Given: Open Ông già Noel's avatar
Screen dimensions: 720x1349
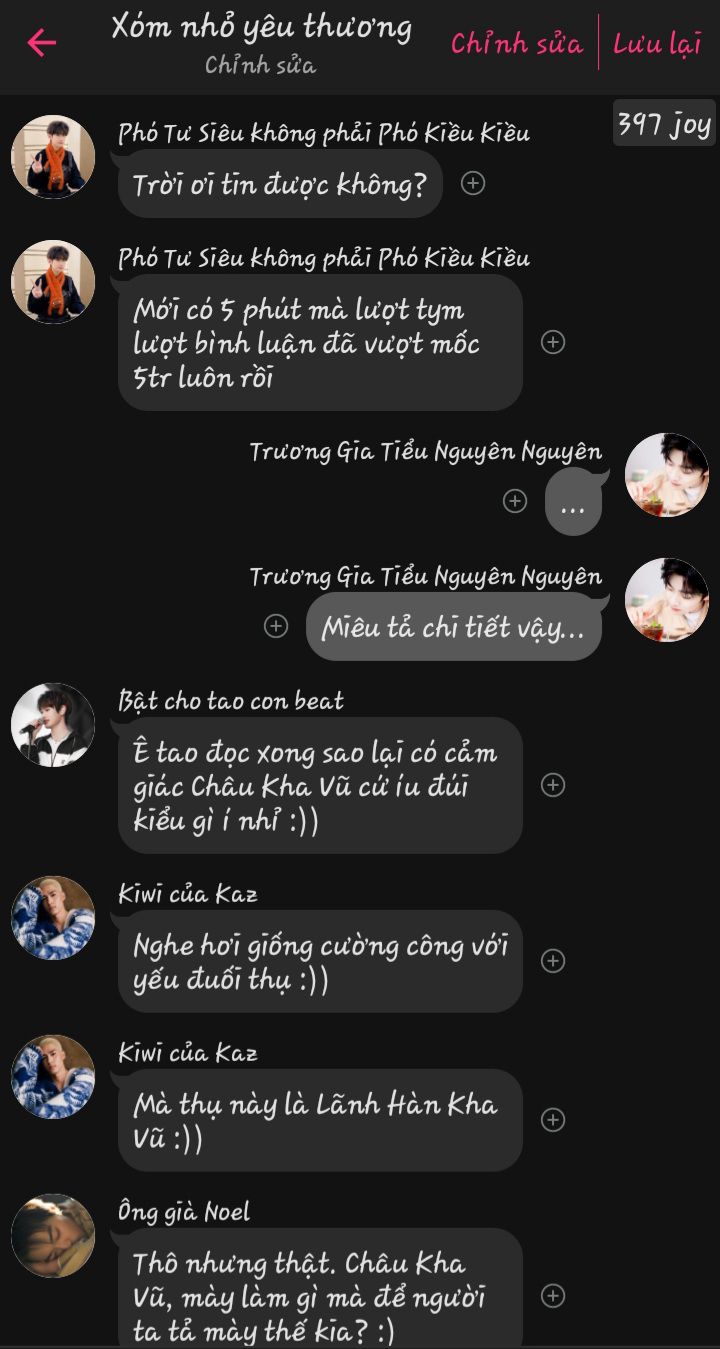Looking at the screenshot, I should 53,1236.
